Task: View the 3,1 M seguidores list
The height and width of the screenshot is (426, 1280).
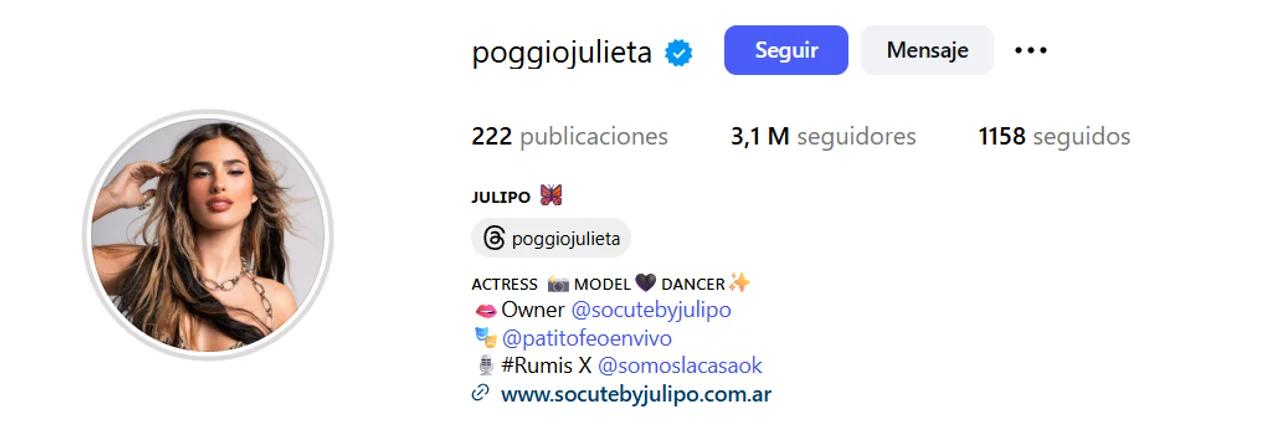Action: [x=823, y=136]
